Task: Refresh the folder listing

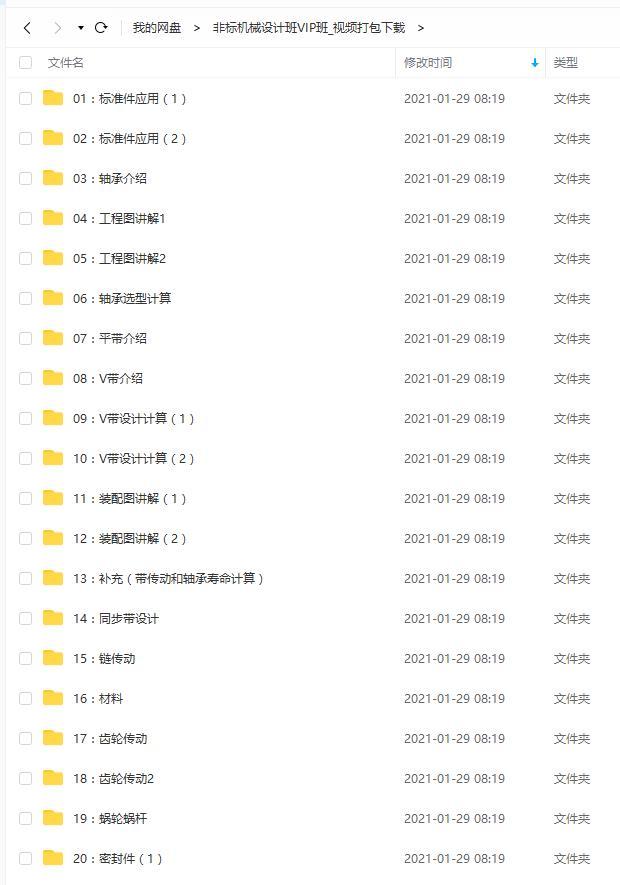Action: [x=101, y=28]
